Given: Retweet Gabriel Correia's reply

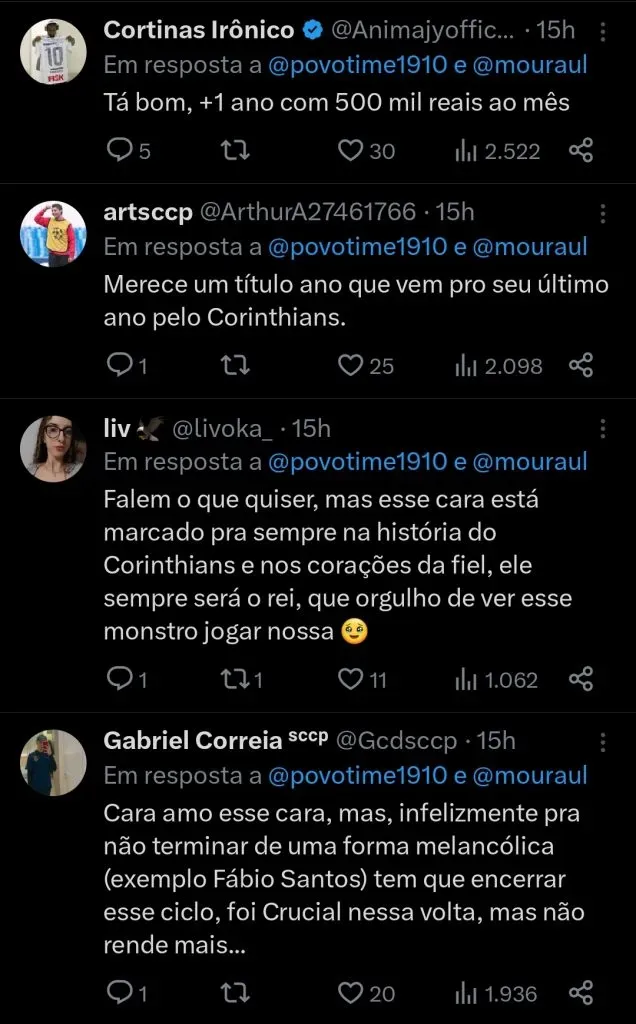Looking at the screenshot, I should (x=234, y=993).
